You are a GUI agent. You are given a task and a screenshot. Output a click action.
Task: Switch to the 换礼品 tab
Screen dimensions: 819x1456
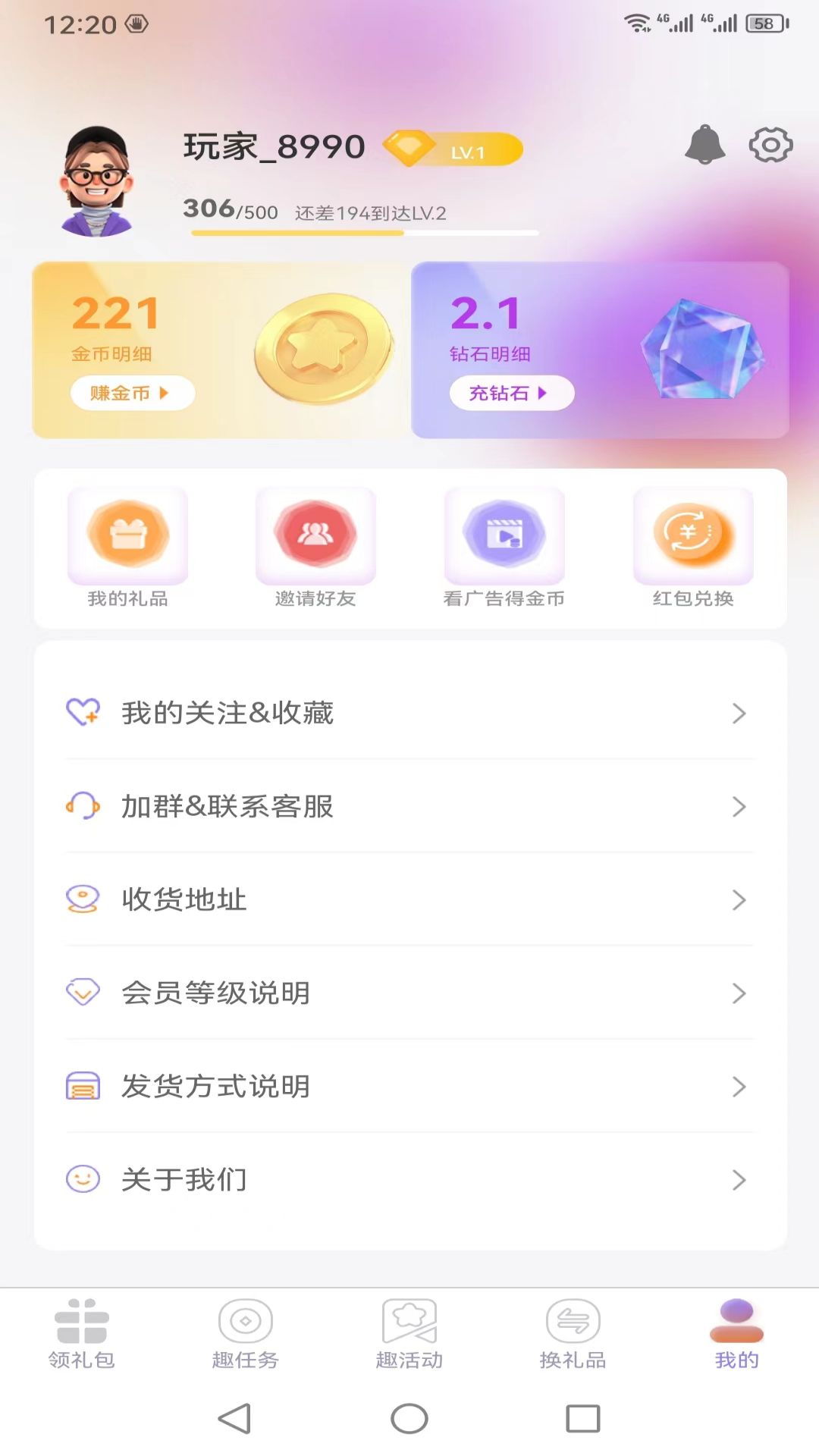point(573,1335)
